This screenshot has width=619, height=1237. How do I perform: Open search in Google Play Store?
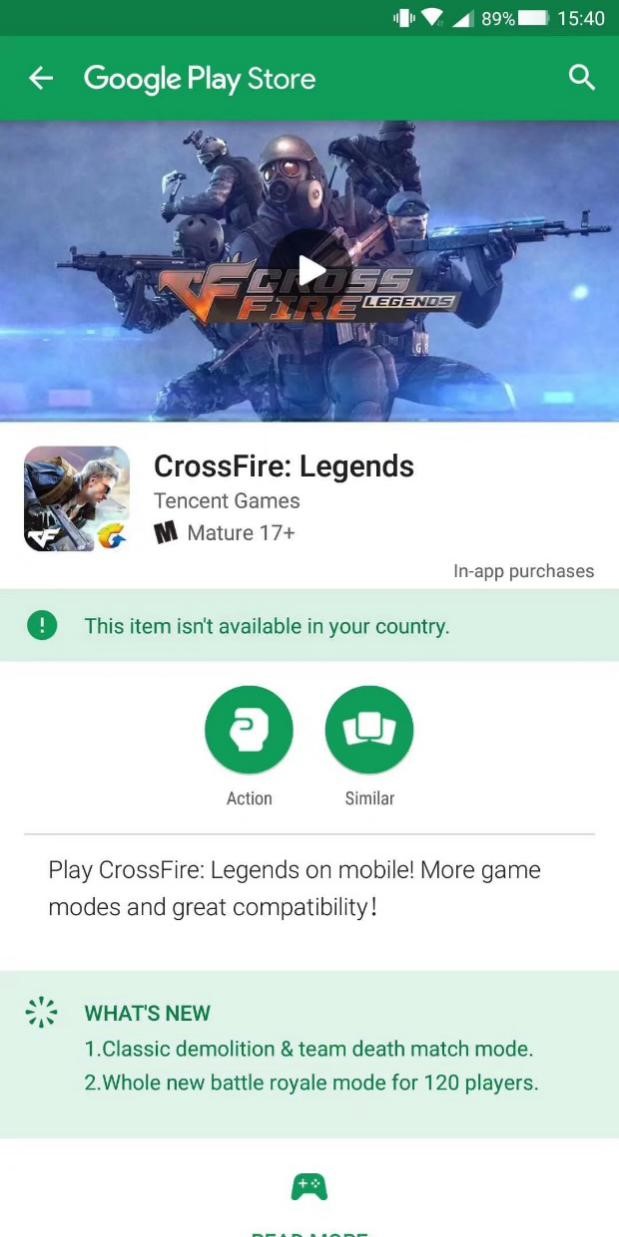pos(581,78)
